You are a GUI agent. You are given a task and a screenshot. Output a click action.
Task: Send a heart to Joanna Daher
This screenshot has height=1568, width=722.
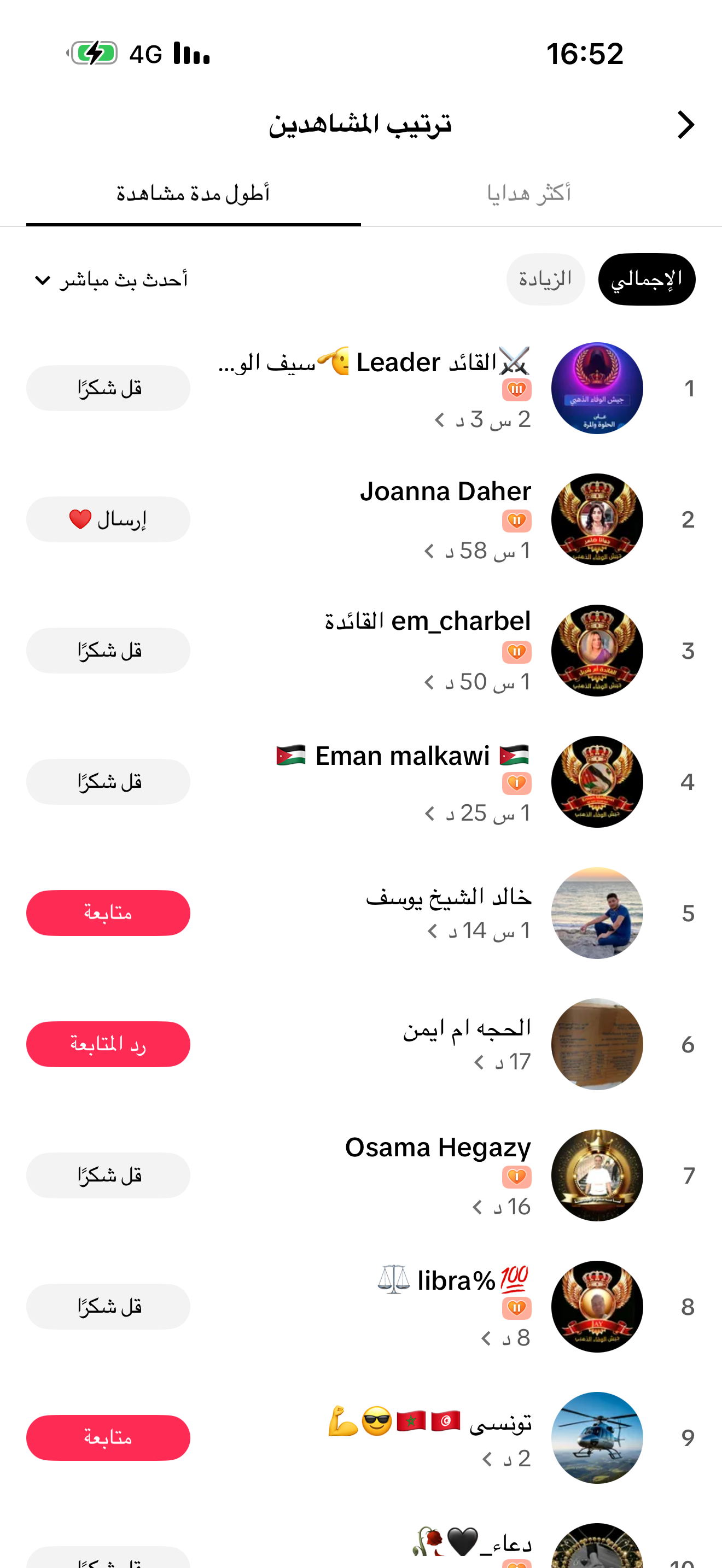coord(108,519)
